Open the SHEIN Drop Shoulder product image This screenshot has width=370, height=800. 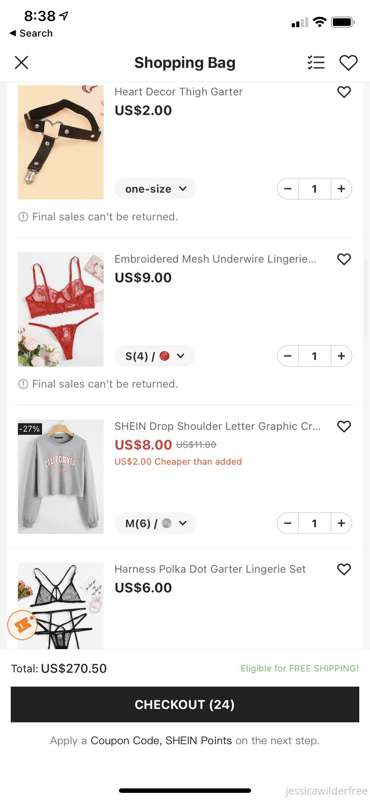(61, 477)
